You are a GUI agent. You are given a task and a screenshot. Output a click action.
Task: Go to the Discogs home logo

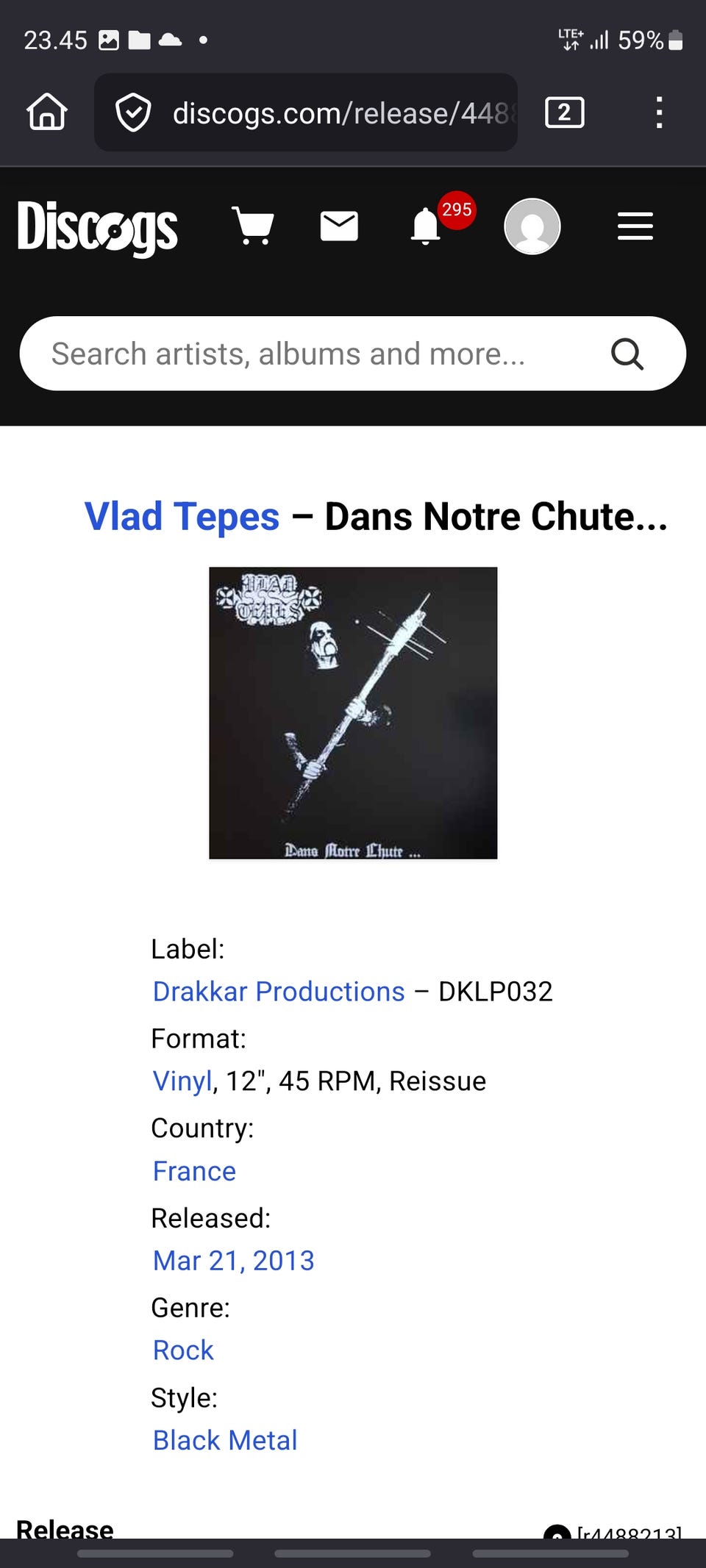pyautogui.click(x=97, y=228)
